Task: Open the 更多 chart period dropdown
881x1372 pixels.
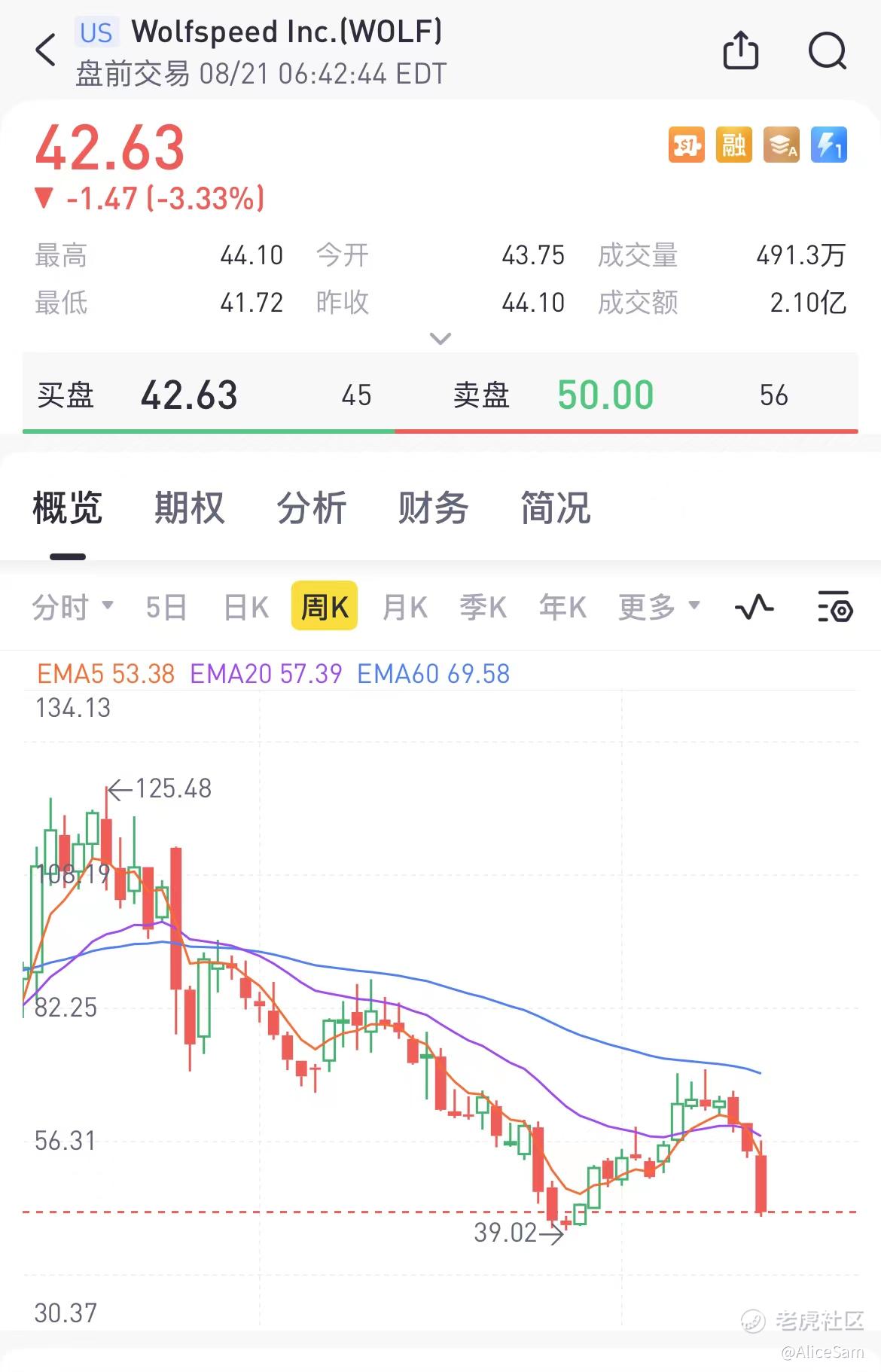Action: 659,606
